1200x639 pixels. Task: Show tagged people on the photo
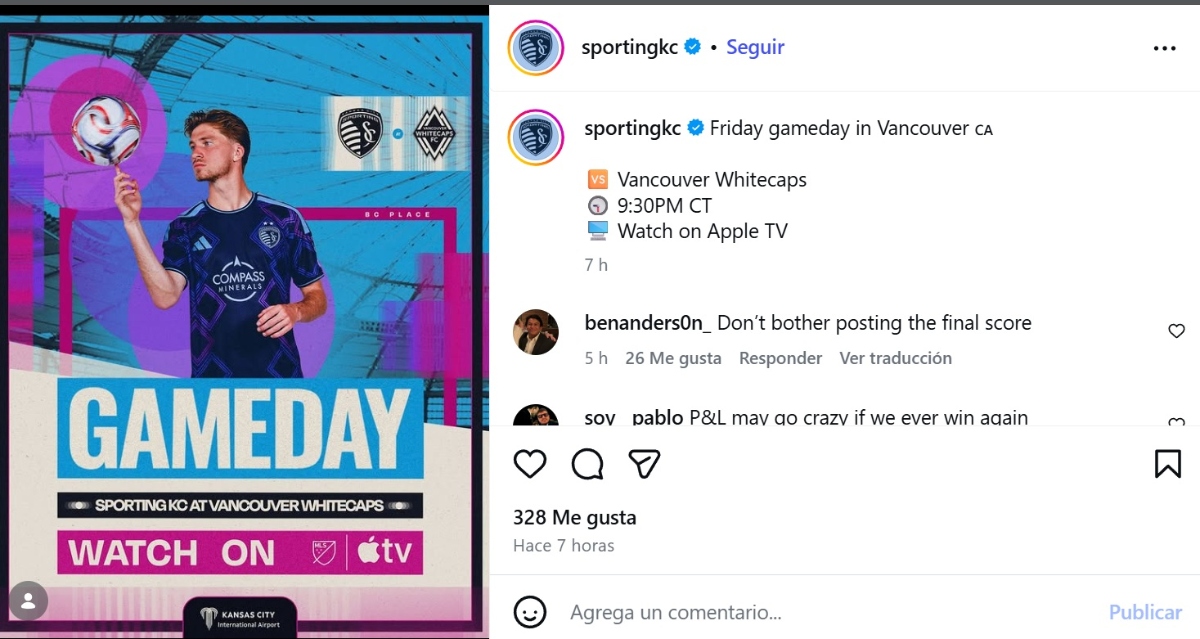click(28, 600)
